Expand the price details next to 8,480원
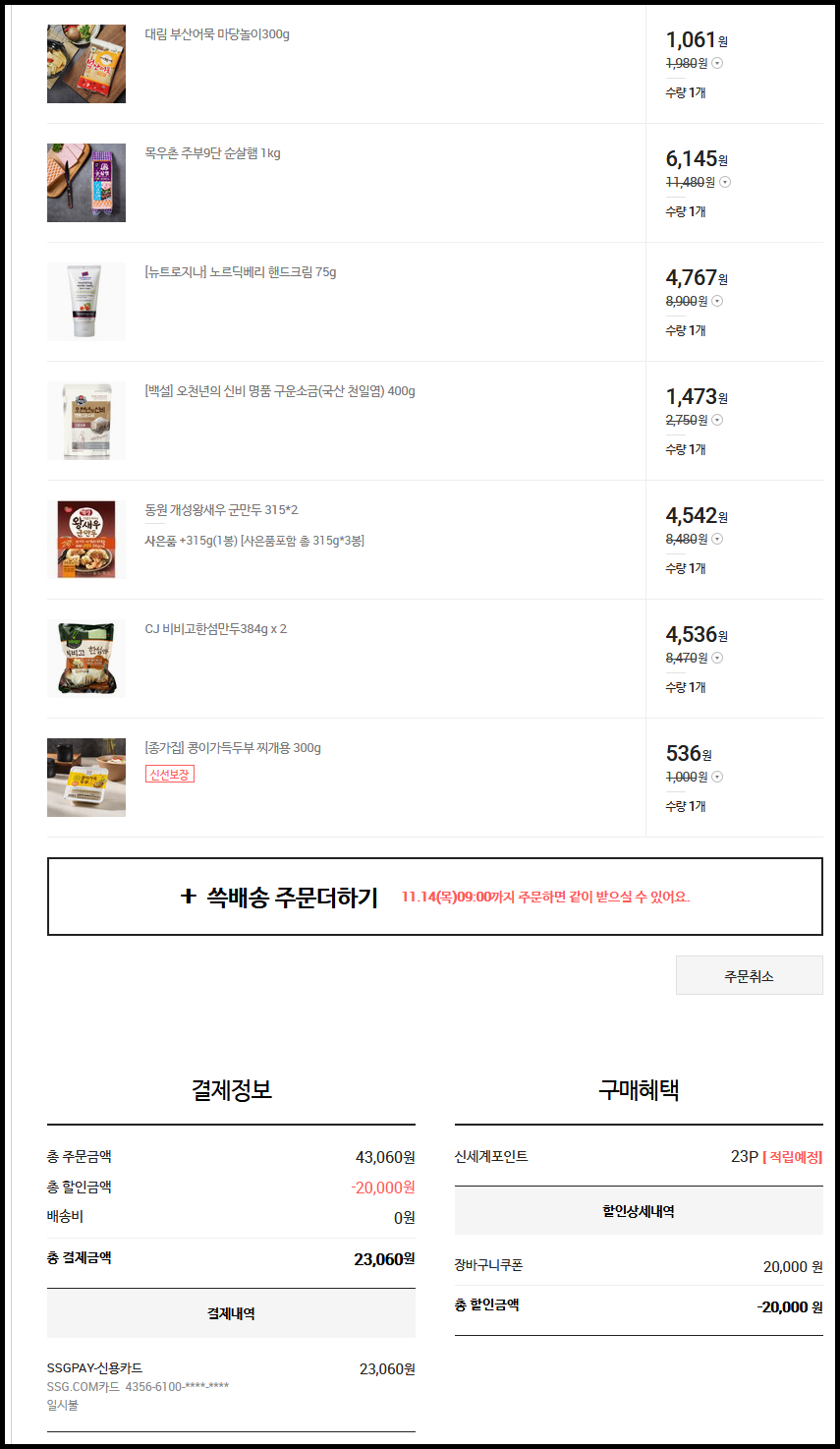 coord(717,539)
